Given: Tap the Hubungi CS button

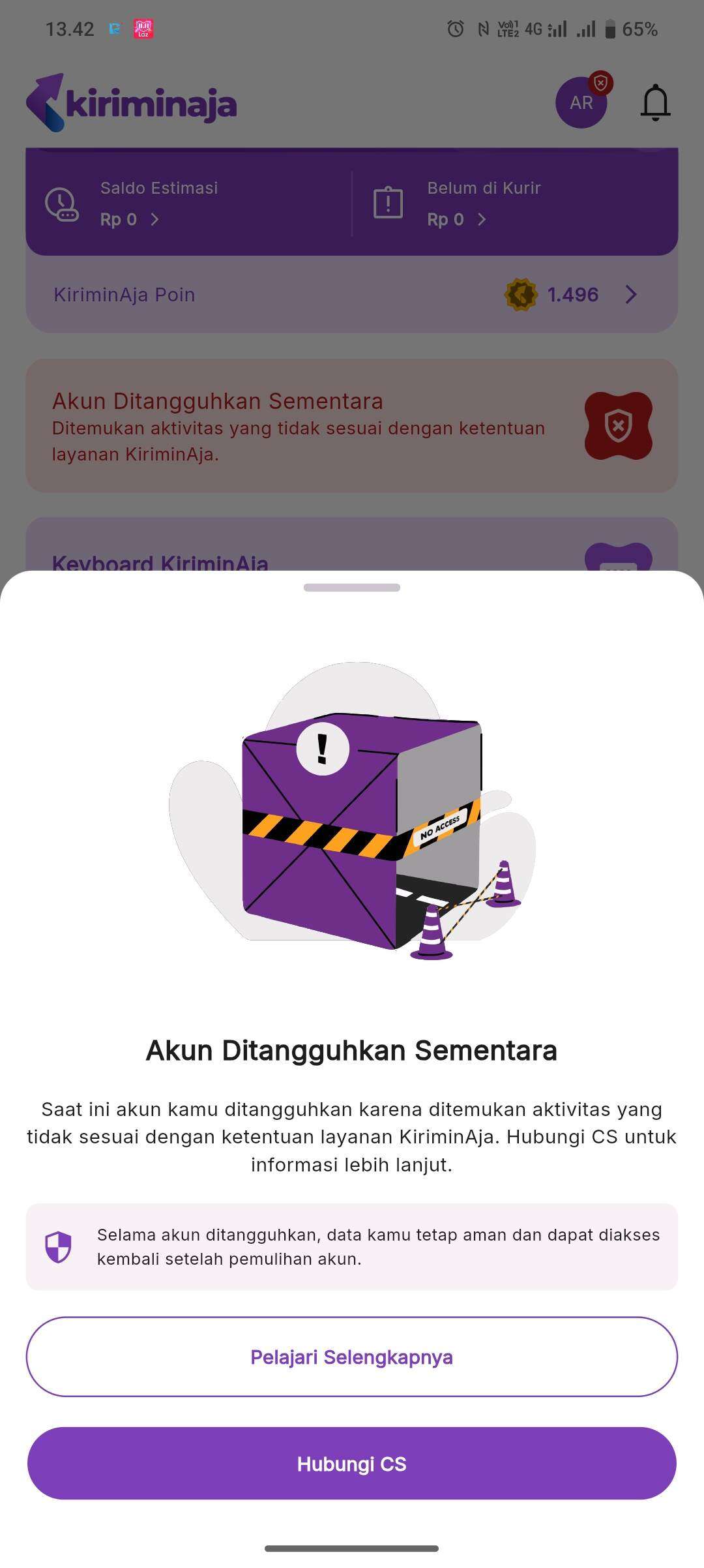Looking at the screenshot, I should tap(351, 1463).
